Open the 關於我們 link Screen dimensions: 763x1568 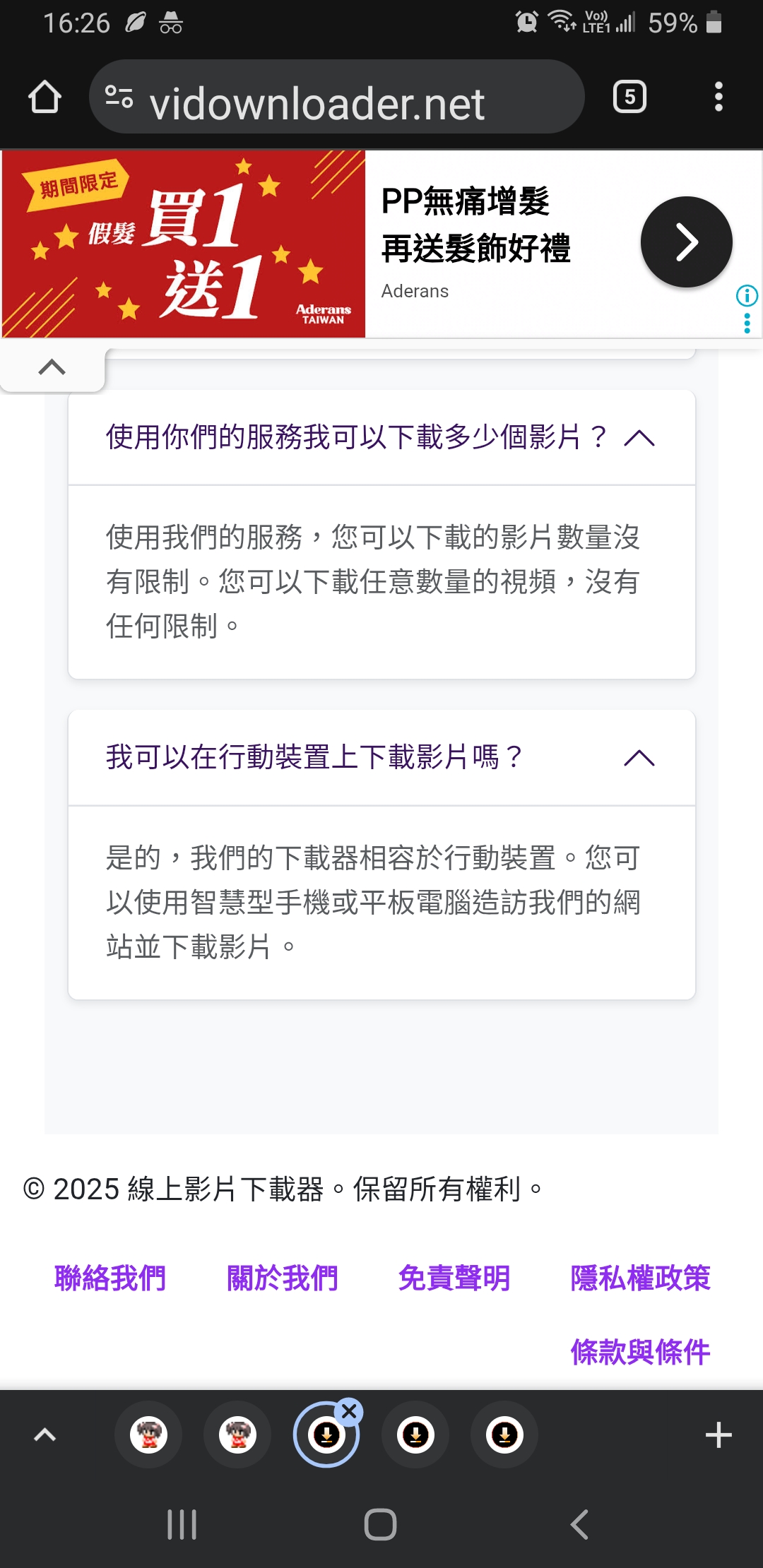(x=283, y=1278)
